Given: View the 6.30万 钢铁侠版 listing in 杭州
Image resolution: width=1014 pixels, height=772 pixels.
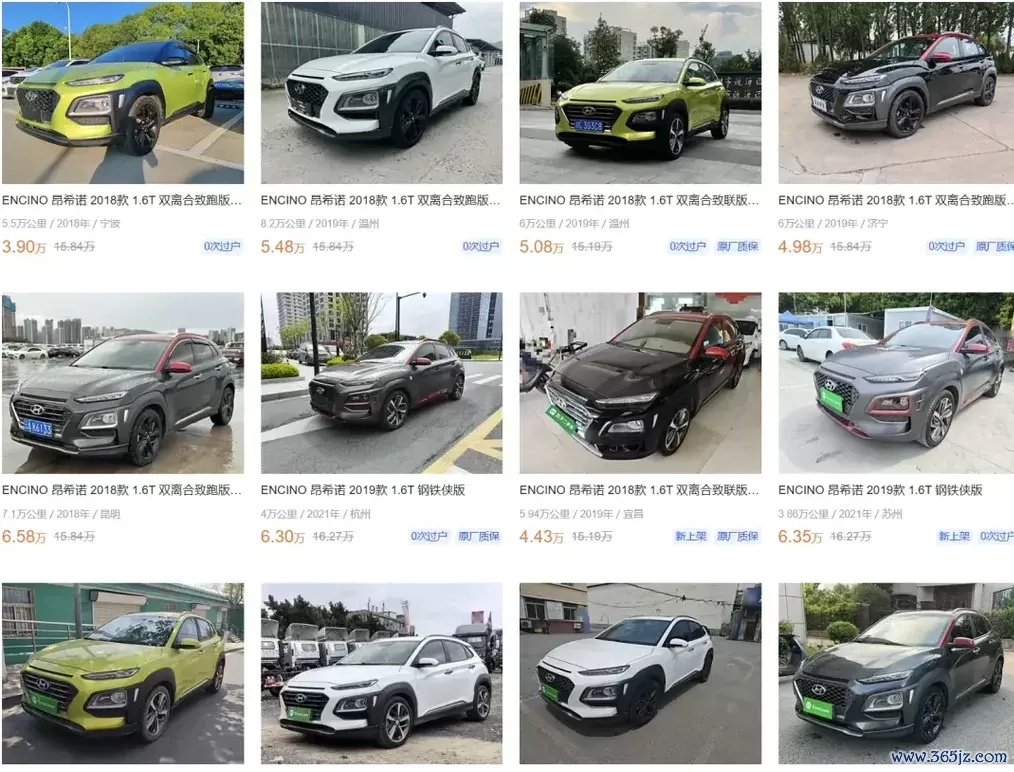Looking at the screenshot, I should pyautogui.click(x=363, y=490).
